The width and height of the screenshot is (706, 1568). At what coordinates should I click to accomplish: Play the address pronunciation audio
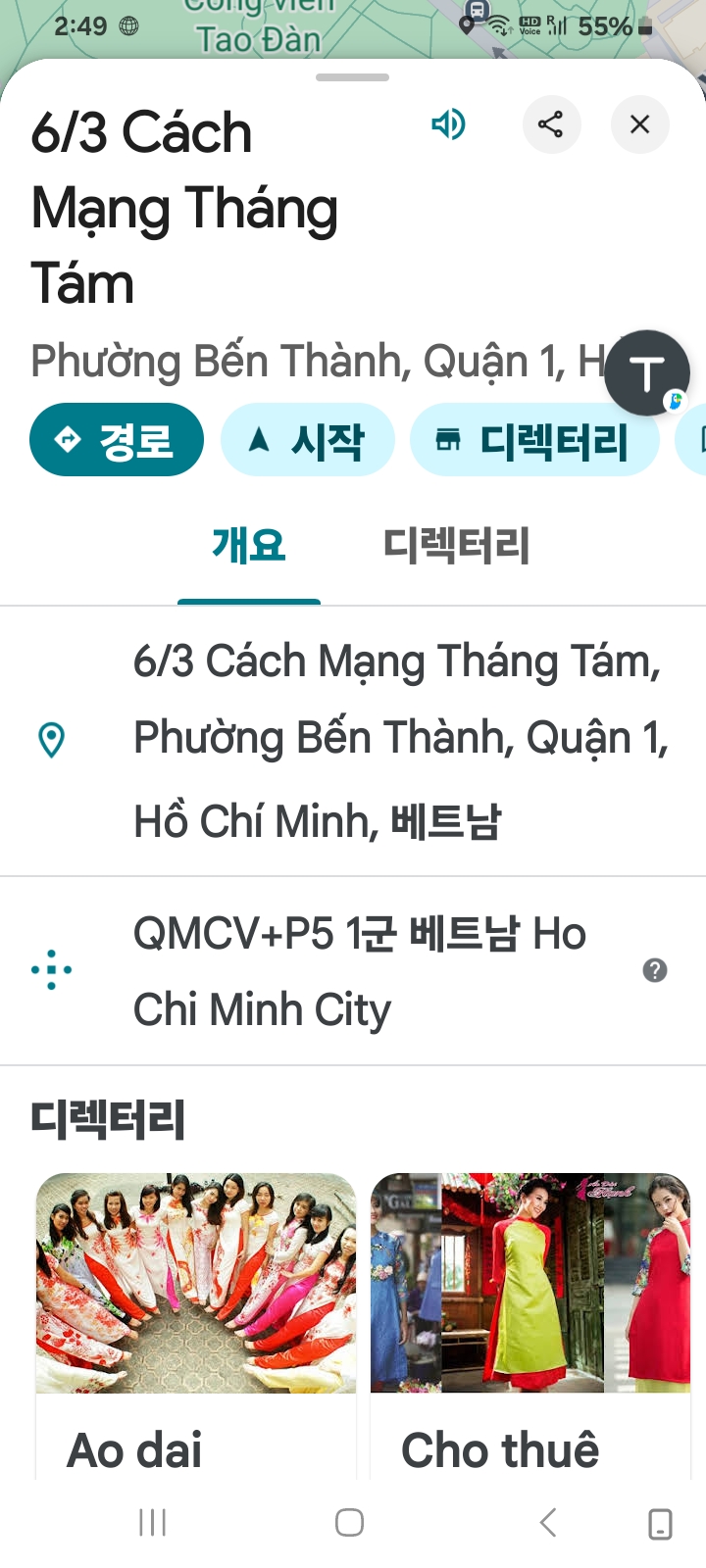[x=449, y=124]
